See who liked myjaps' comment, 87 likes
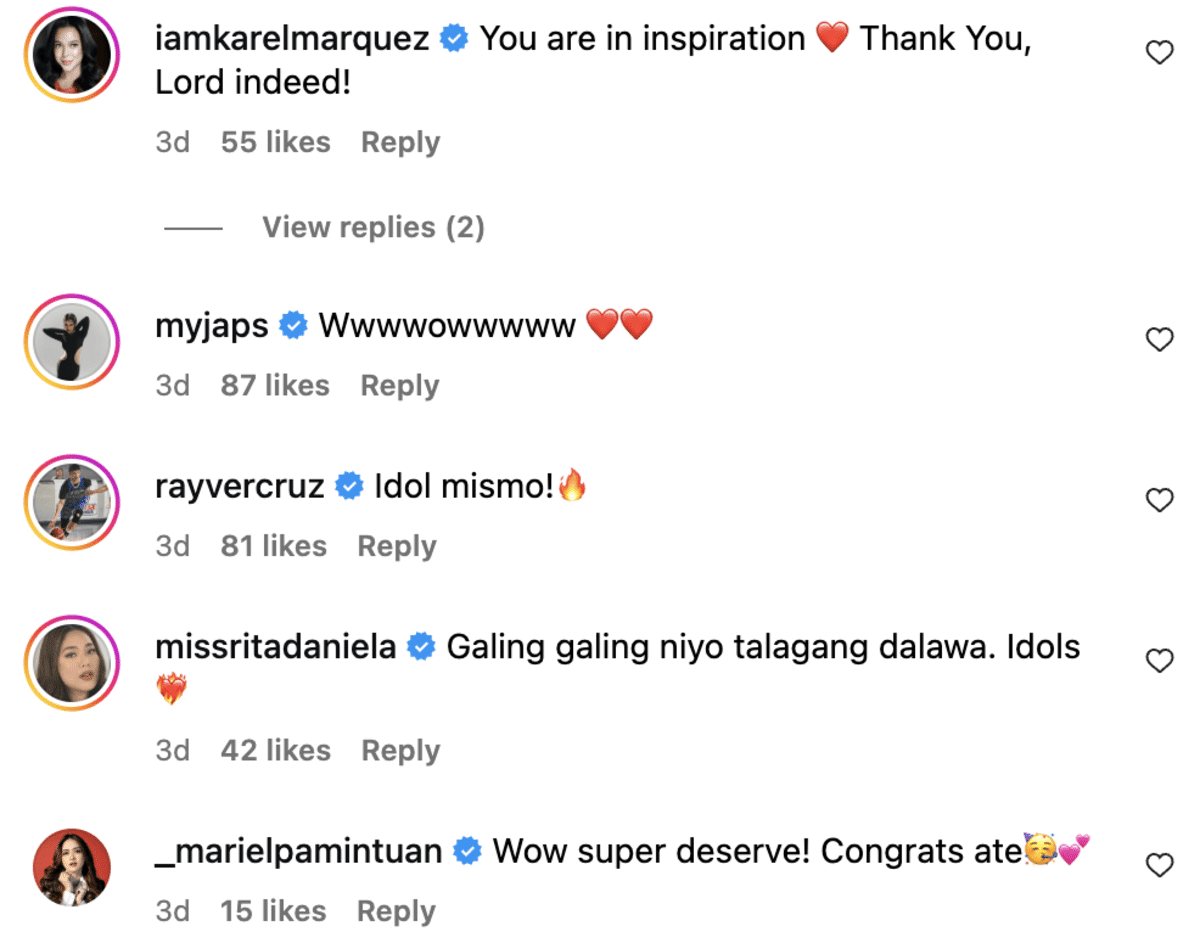 275,386
